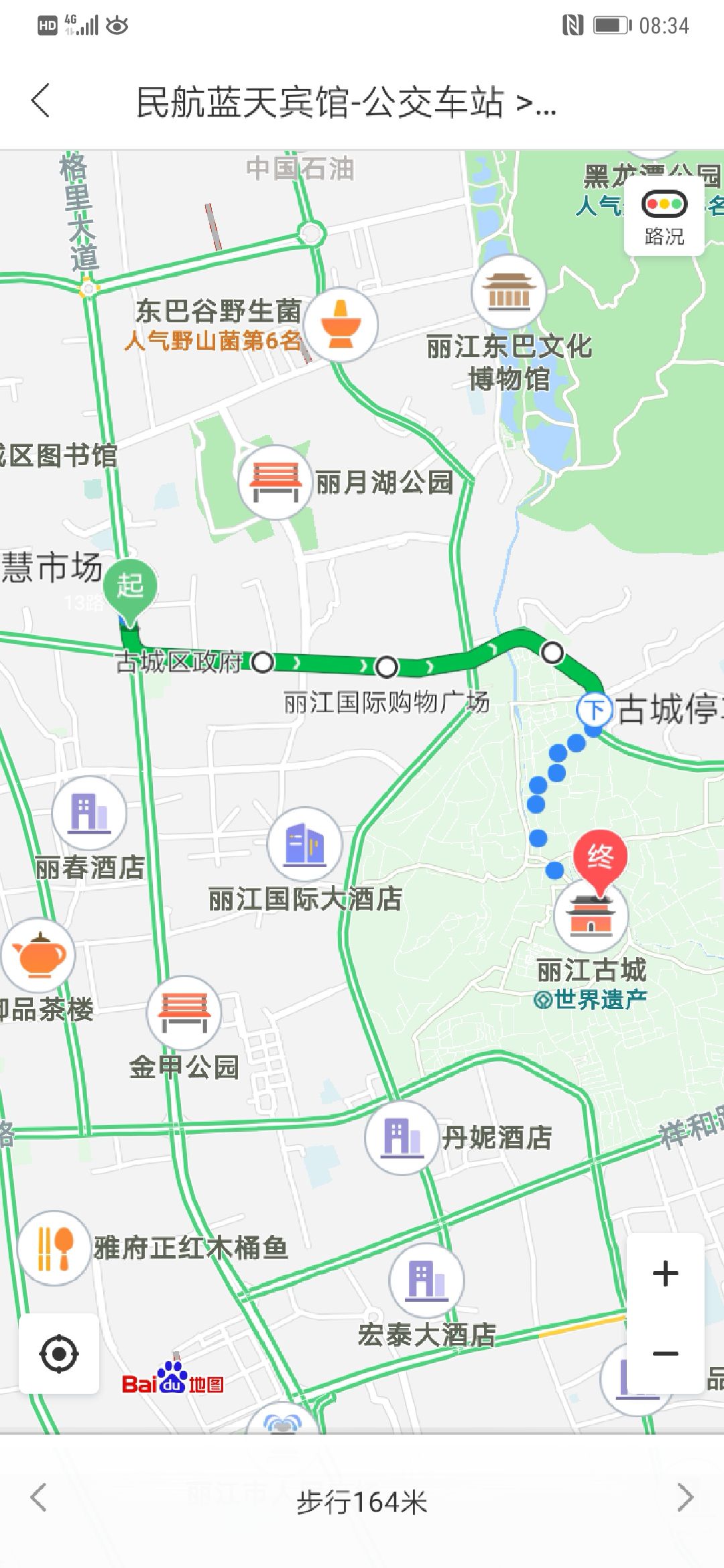Select 丽江国际大酒店 hotel marker
The image size is (724, 1568).
tap(304, 844)
